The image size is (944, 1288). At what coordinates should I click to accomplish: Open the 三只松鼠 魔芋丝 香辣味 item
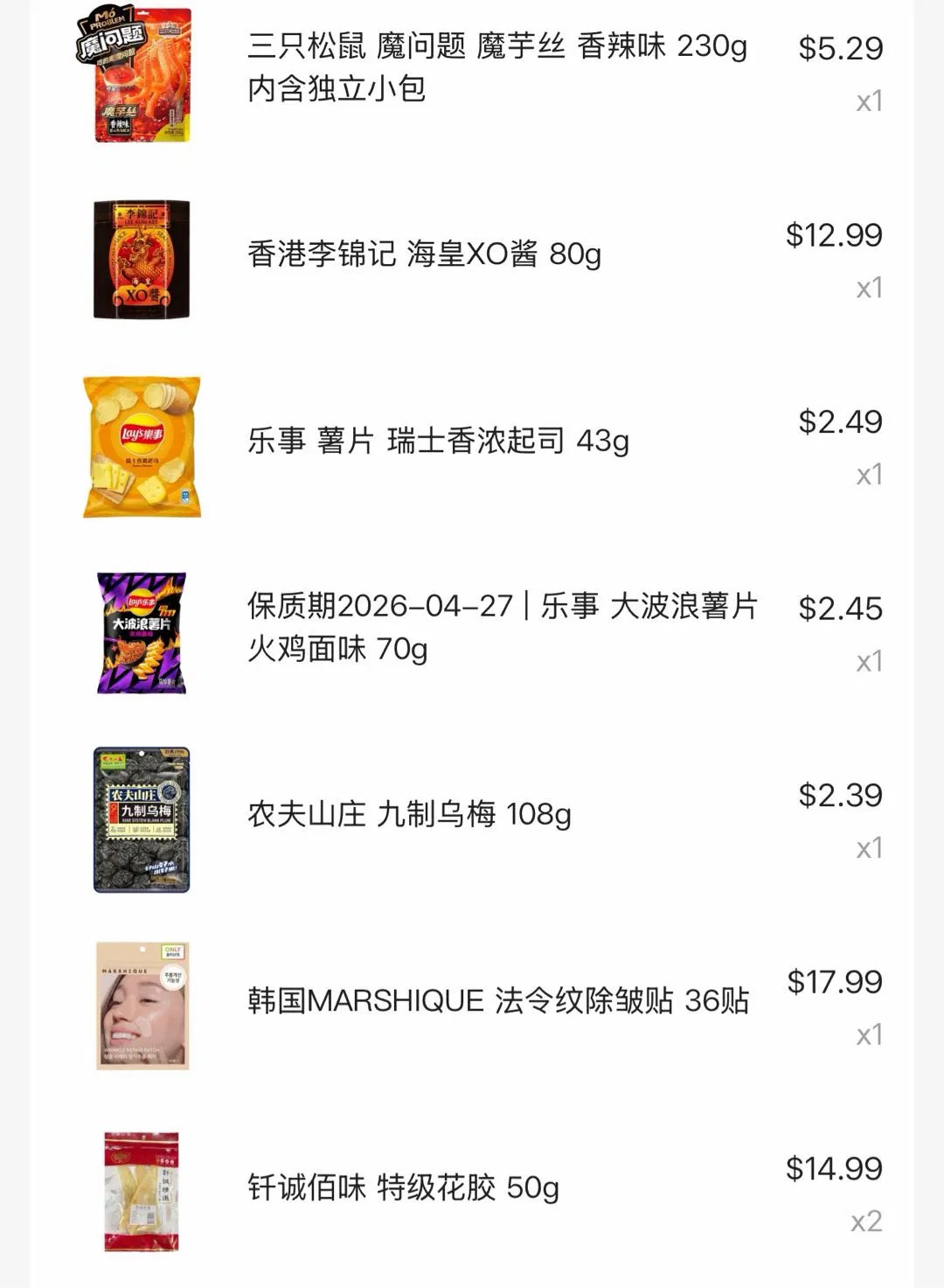496,66
